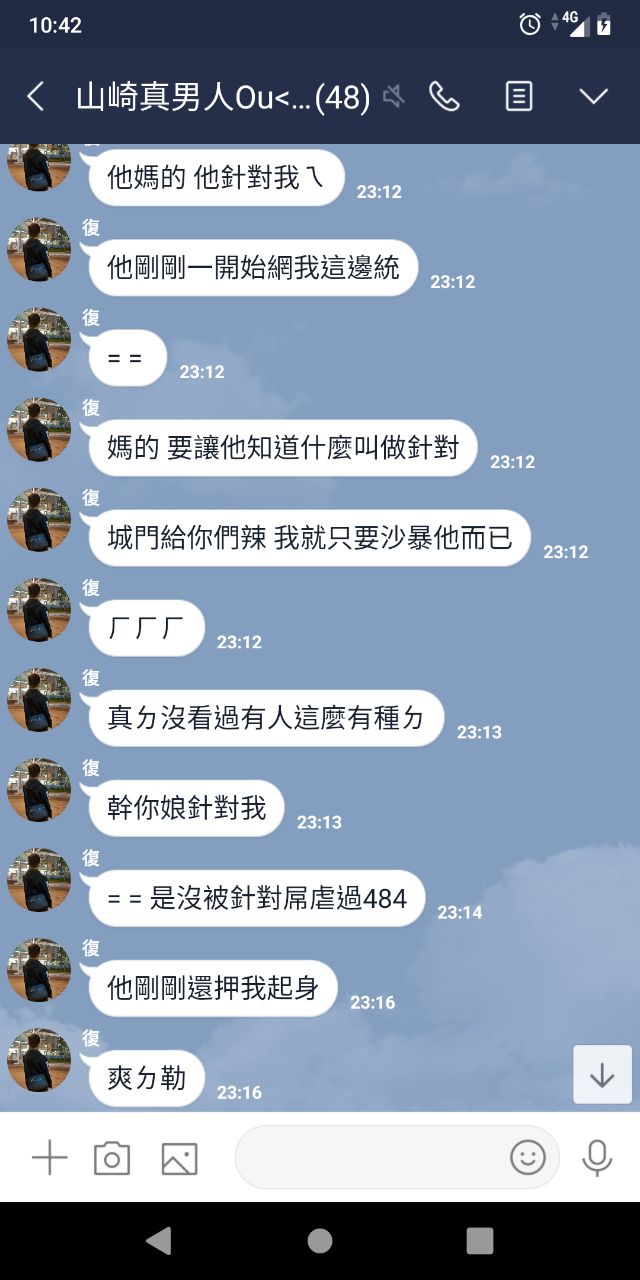
Task: Open sender avatar beside 爽ㄉ勒 message
Action: point(39,1060)
